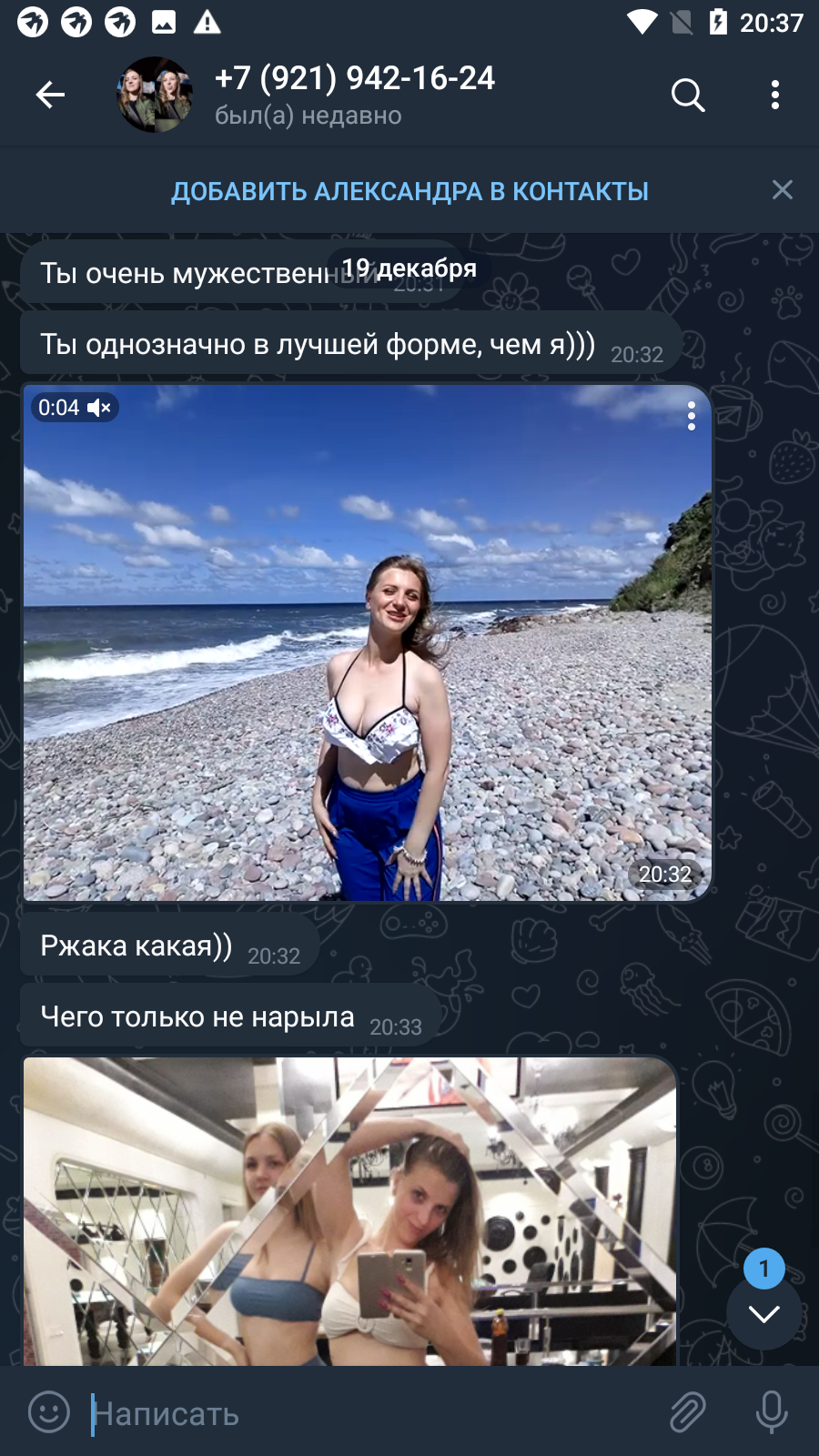Image resolution: width=819 pixels, height=1456 pixels.
Task: Search within this conversation
Action: point(688,95)
